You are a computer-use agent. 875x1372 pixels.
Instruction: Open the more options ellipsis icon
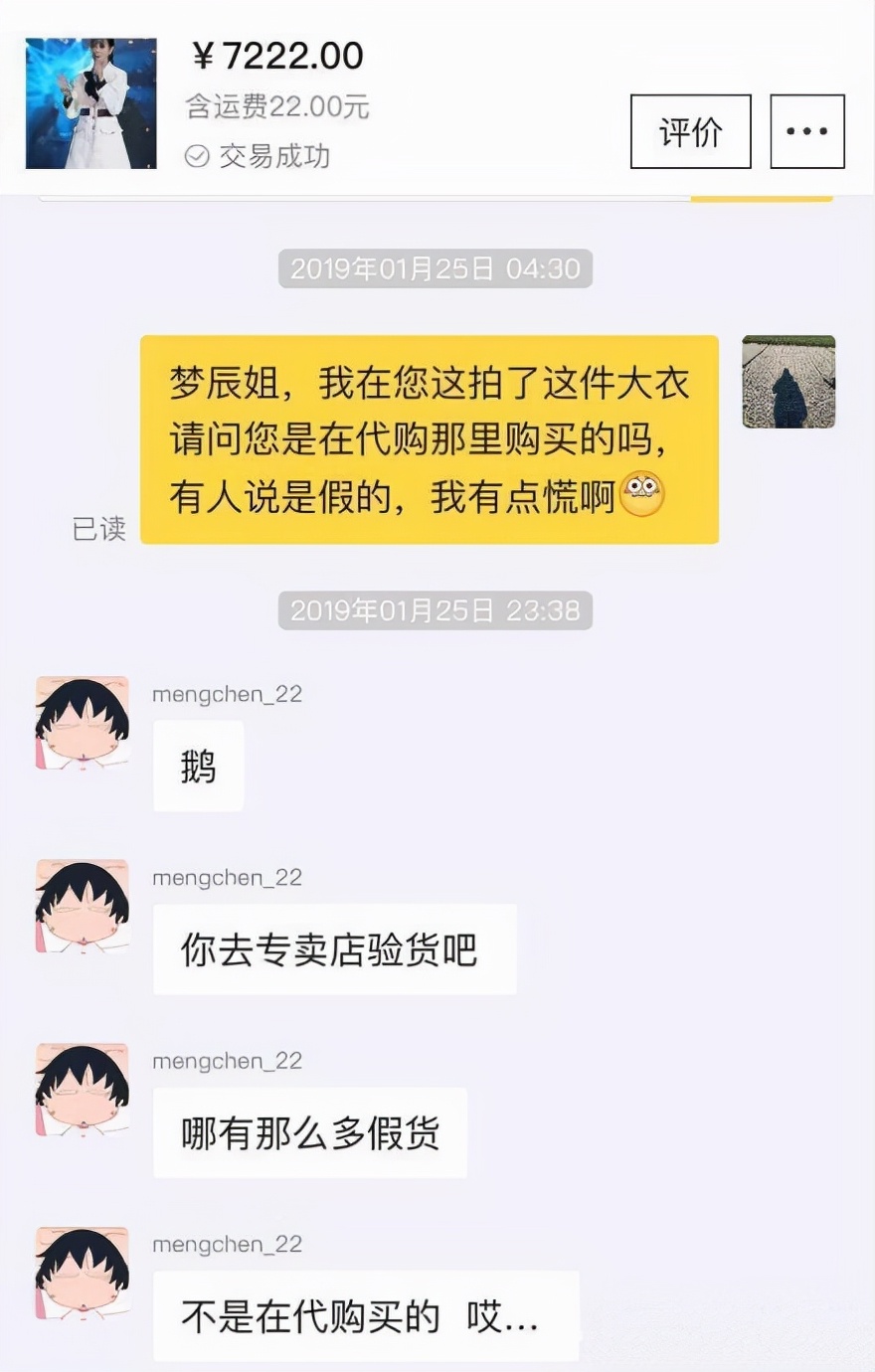click(x=806, y=130)
